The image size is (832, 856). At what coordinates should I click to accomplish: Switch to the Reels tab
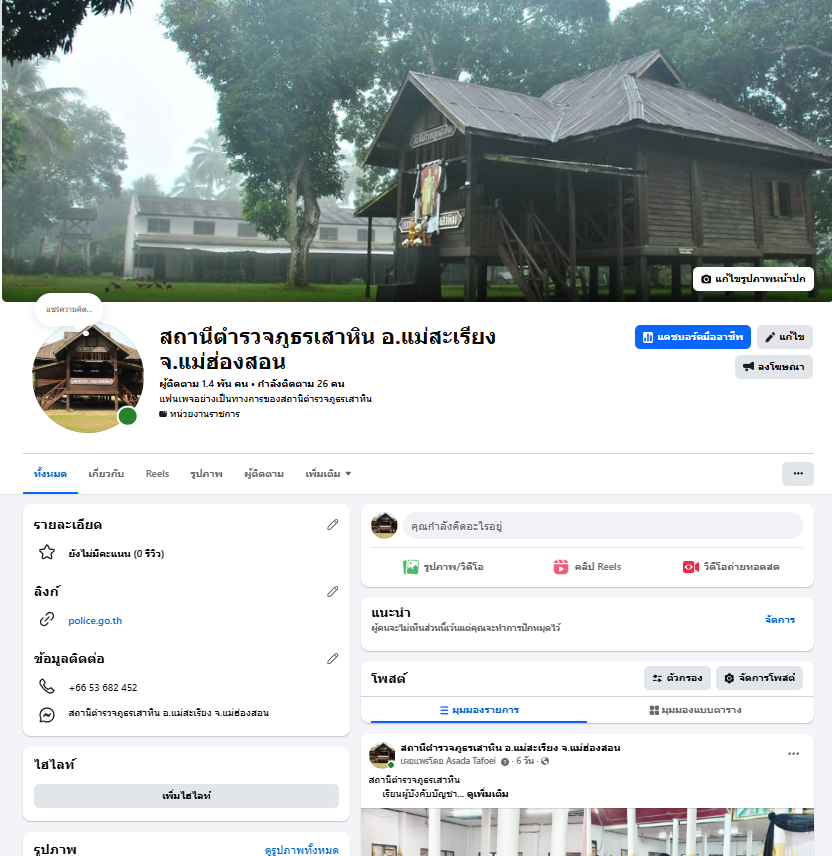[x=157, y=474]
